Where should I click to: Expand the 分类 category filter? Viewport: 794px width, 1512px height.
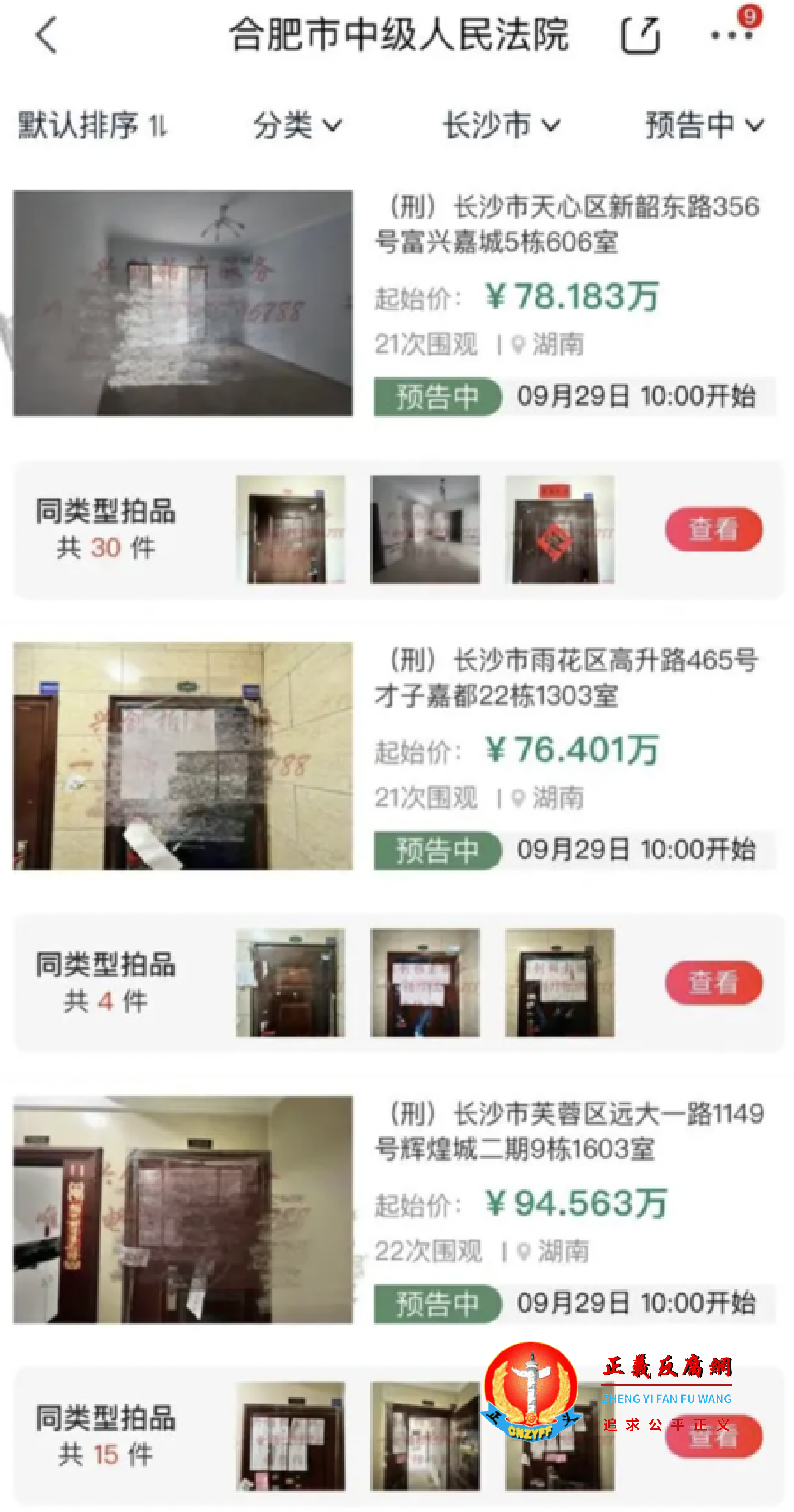(x=297, y=125)
